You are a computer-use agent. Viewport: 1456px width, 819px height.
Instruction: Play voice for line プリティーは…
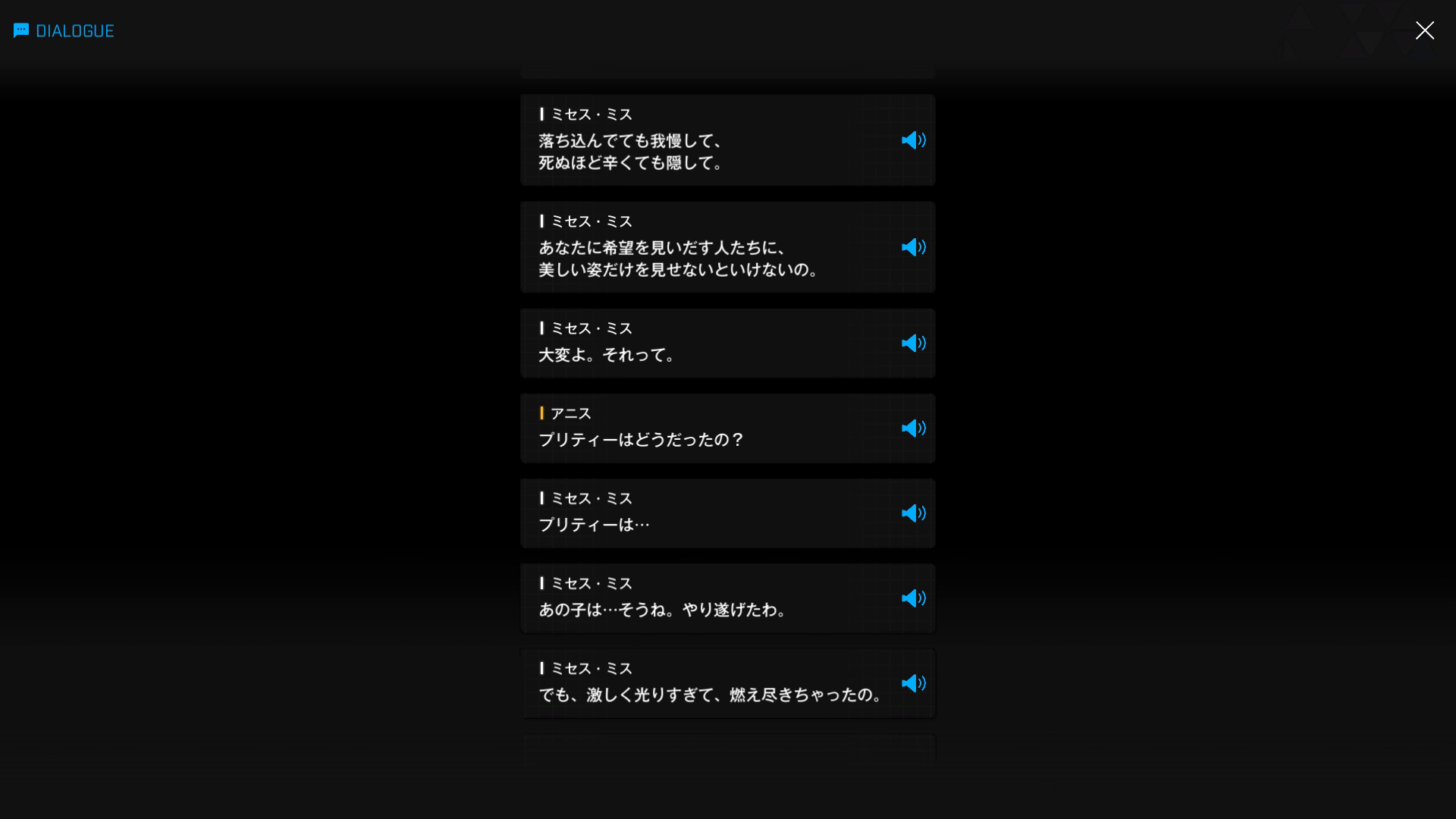[x=913, y=513]
